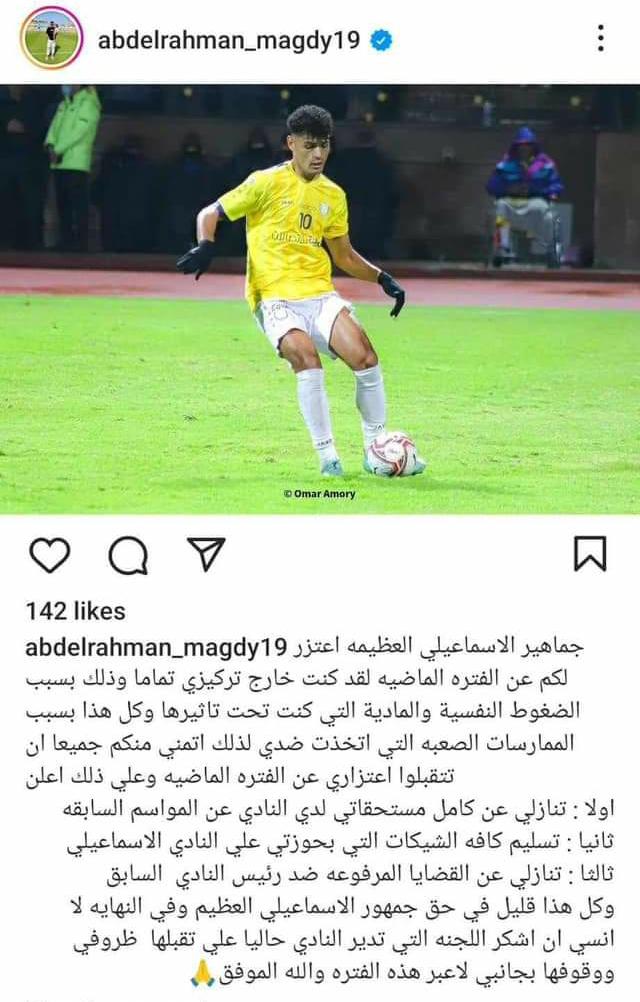Viewport: 640px width, 1002px height.
Task: Open comments with the speech bubble icon
Action: pyautogui.click(x=128, y=554)
